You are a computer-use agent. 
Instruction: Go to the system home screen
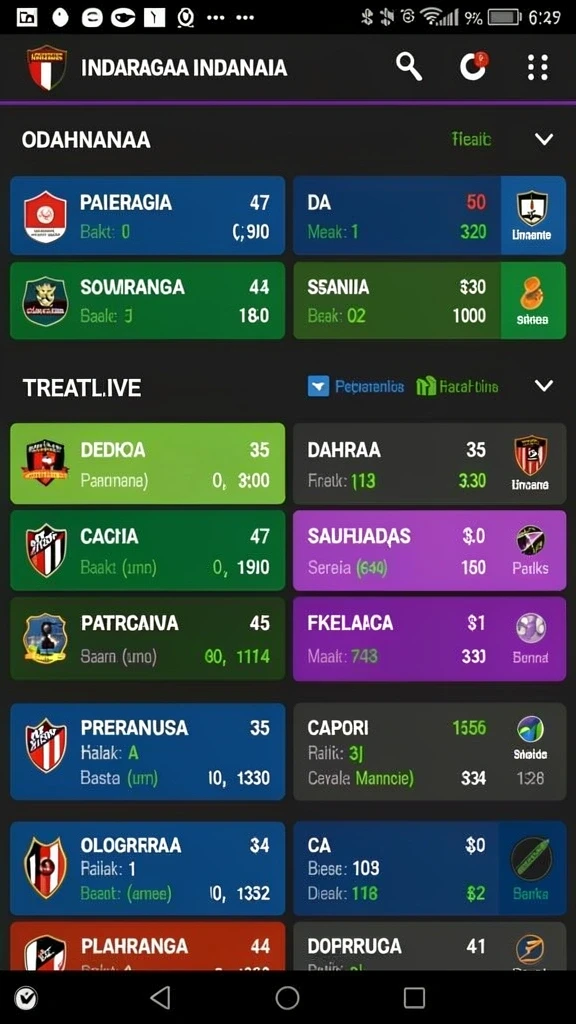[287, 998]
